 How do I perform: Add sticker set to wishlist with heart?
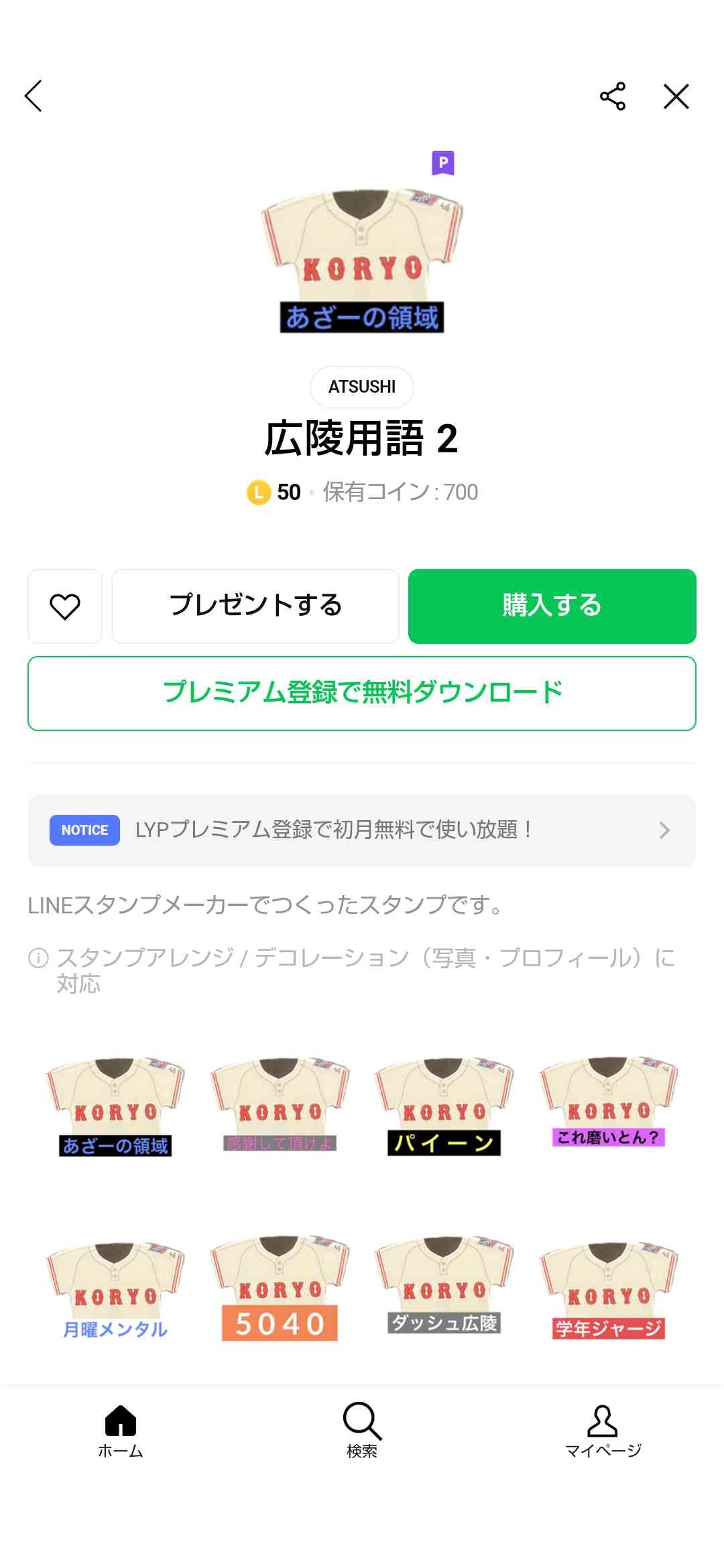click(x=65, y=606)
